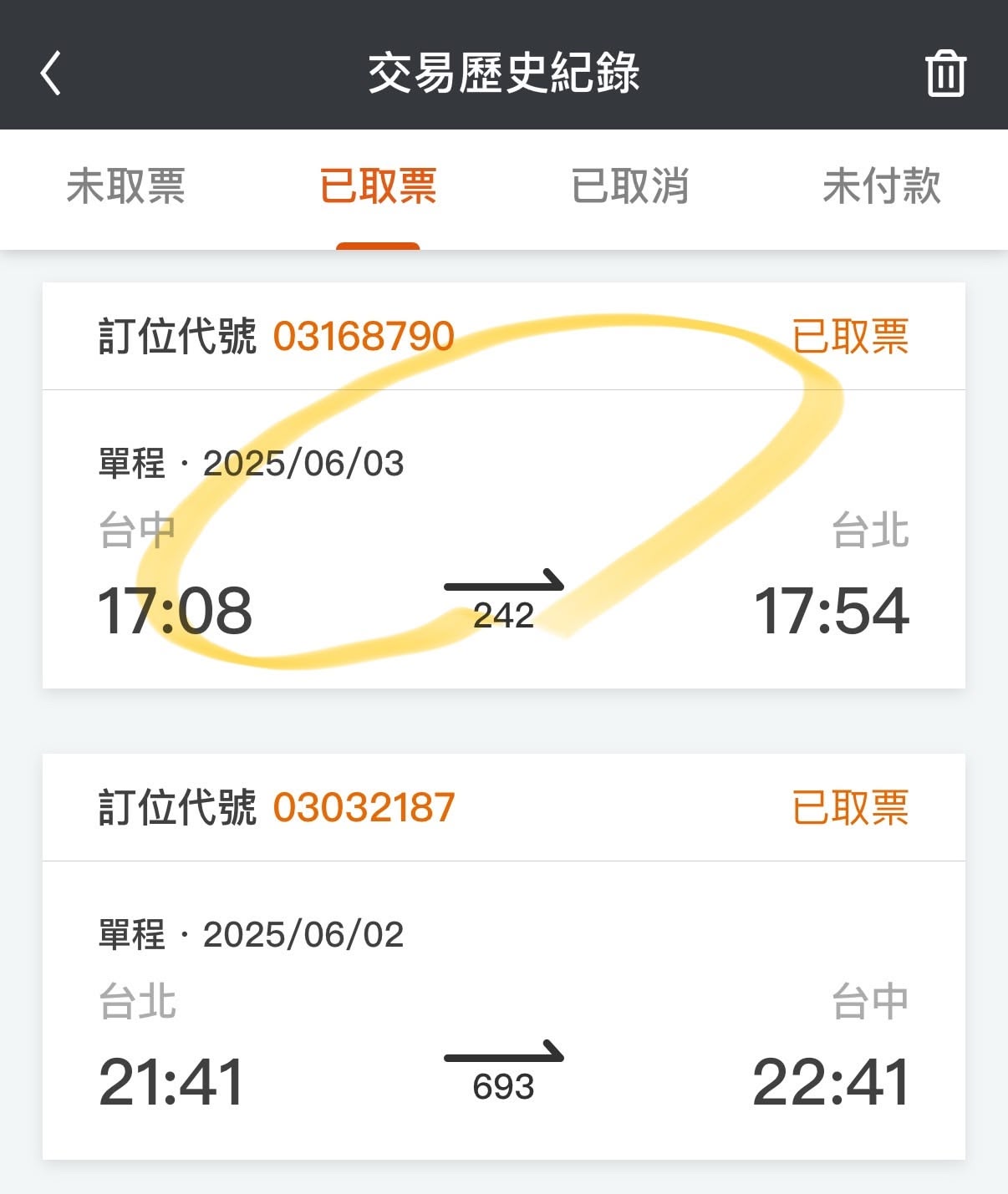Go back from the transaction history screen
Viewport: 1008px width, 1194px height.
click(x=51, y=73)
